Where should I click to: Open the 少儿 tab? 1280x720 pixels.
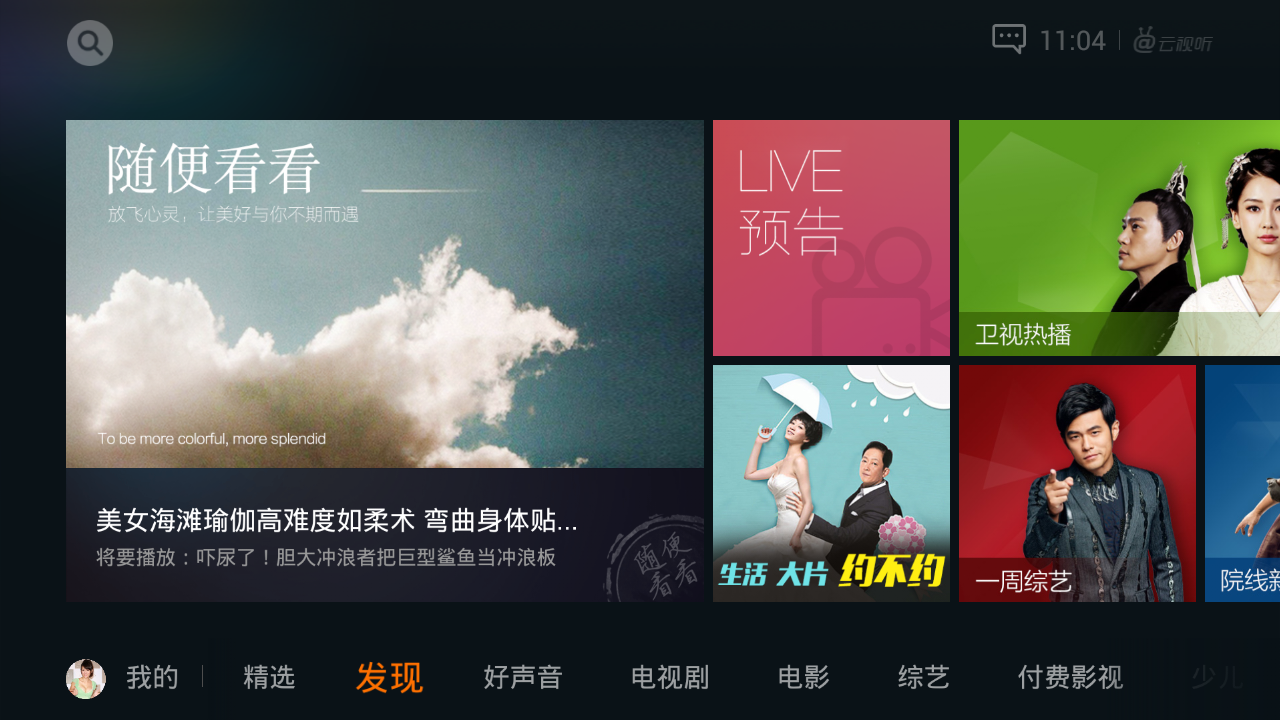pos(1216,678)
